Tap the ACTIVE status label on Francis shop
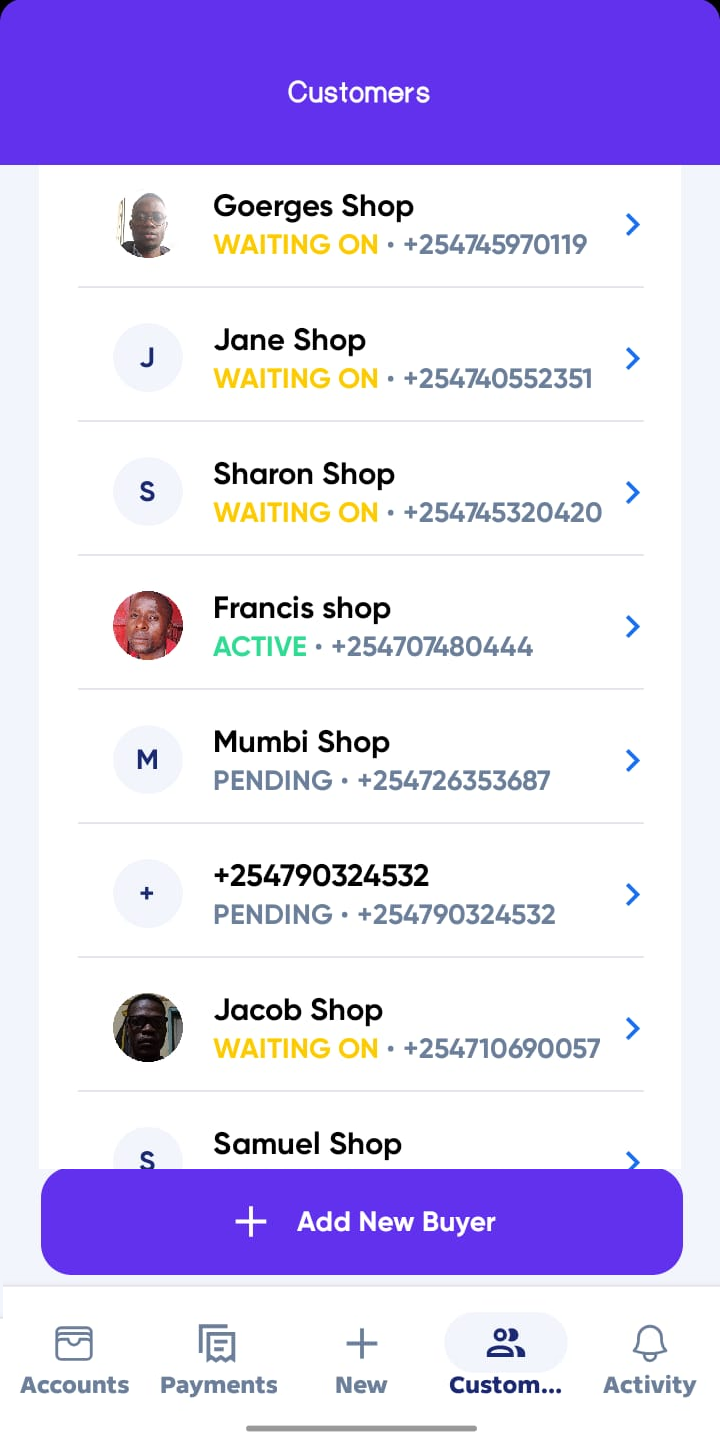The height and width of the screenshot is (1441, 720). point(259,647)
